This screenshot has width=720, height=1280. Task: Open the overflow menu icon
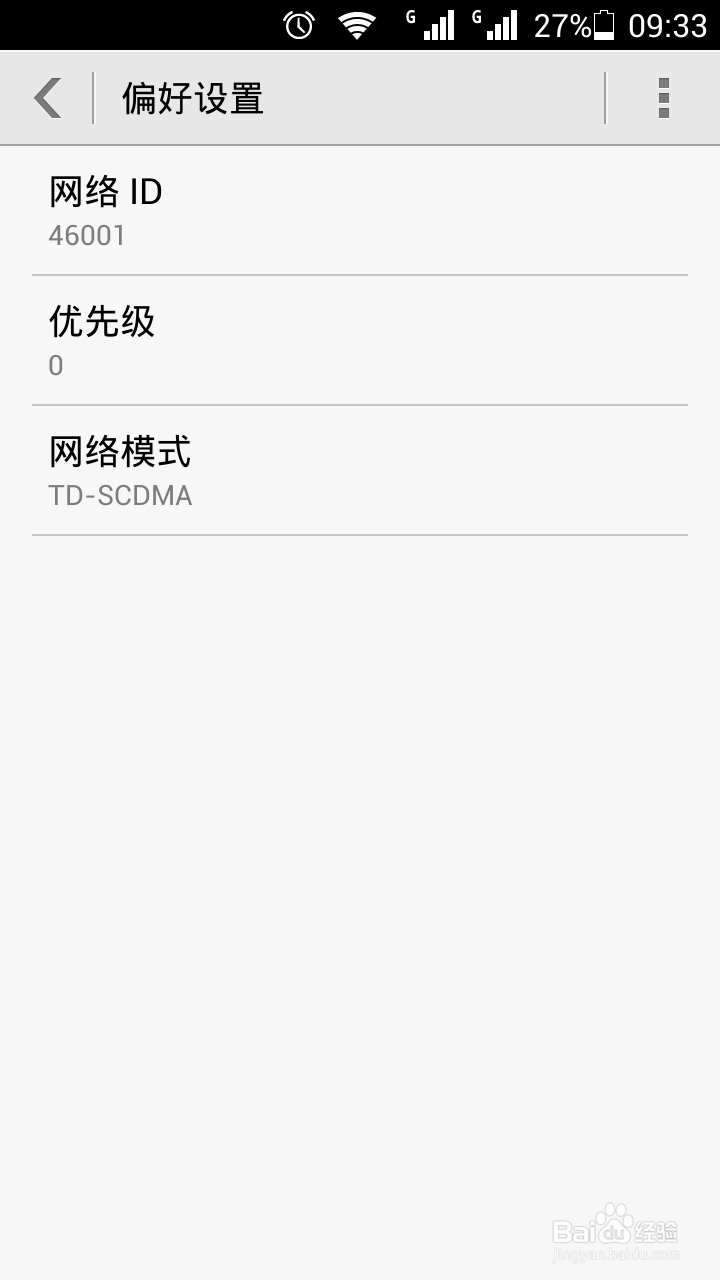click(x=660, y=97)
